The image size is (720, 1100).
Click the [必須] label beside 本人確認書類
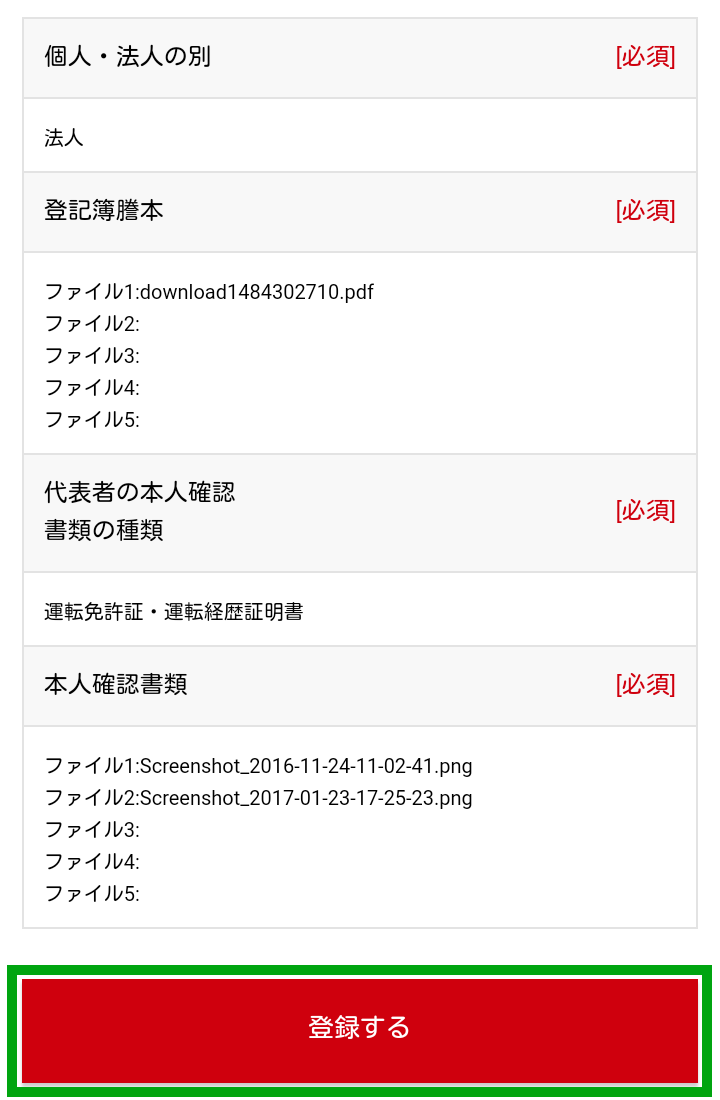646,685
